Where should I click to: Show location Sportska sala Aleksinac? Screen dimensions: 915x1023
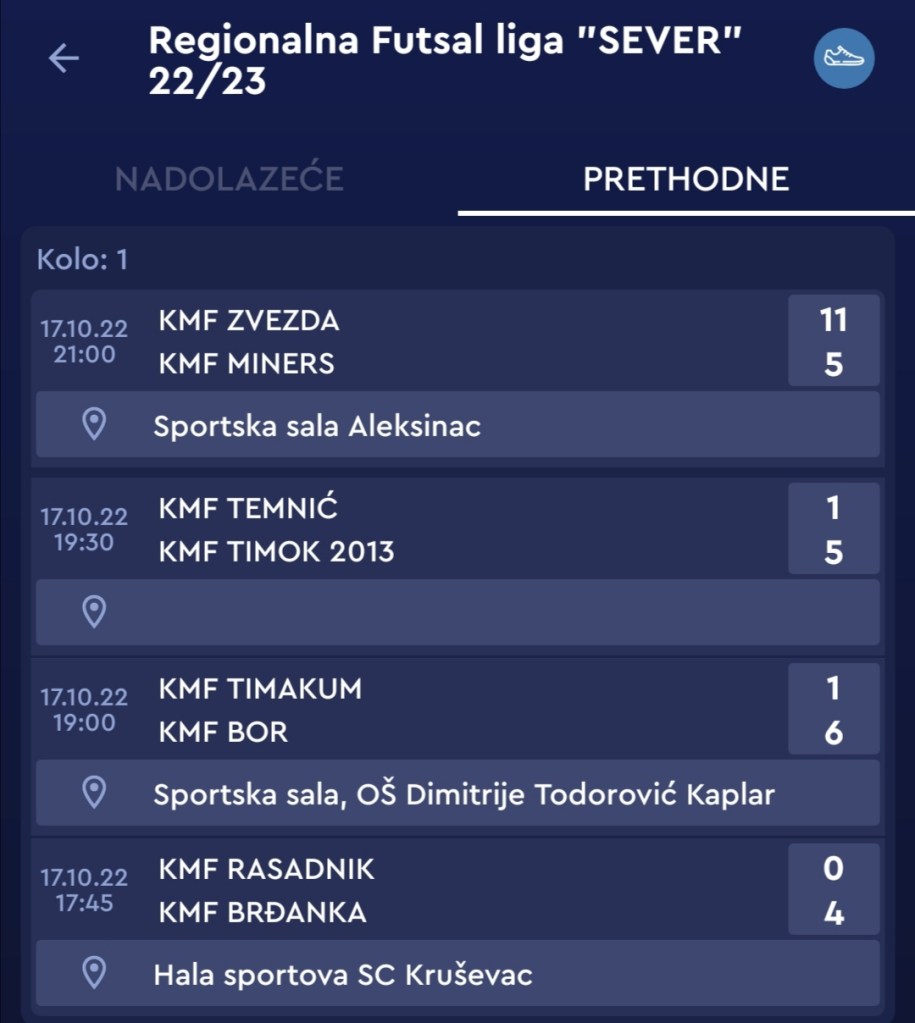[457, 426]
